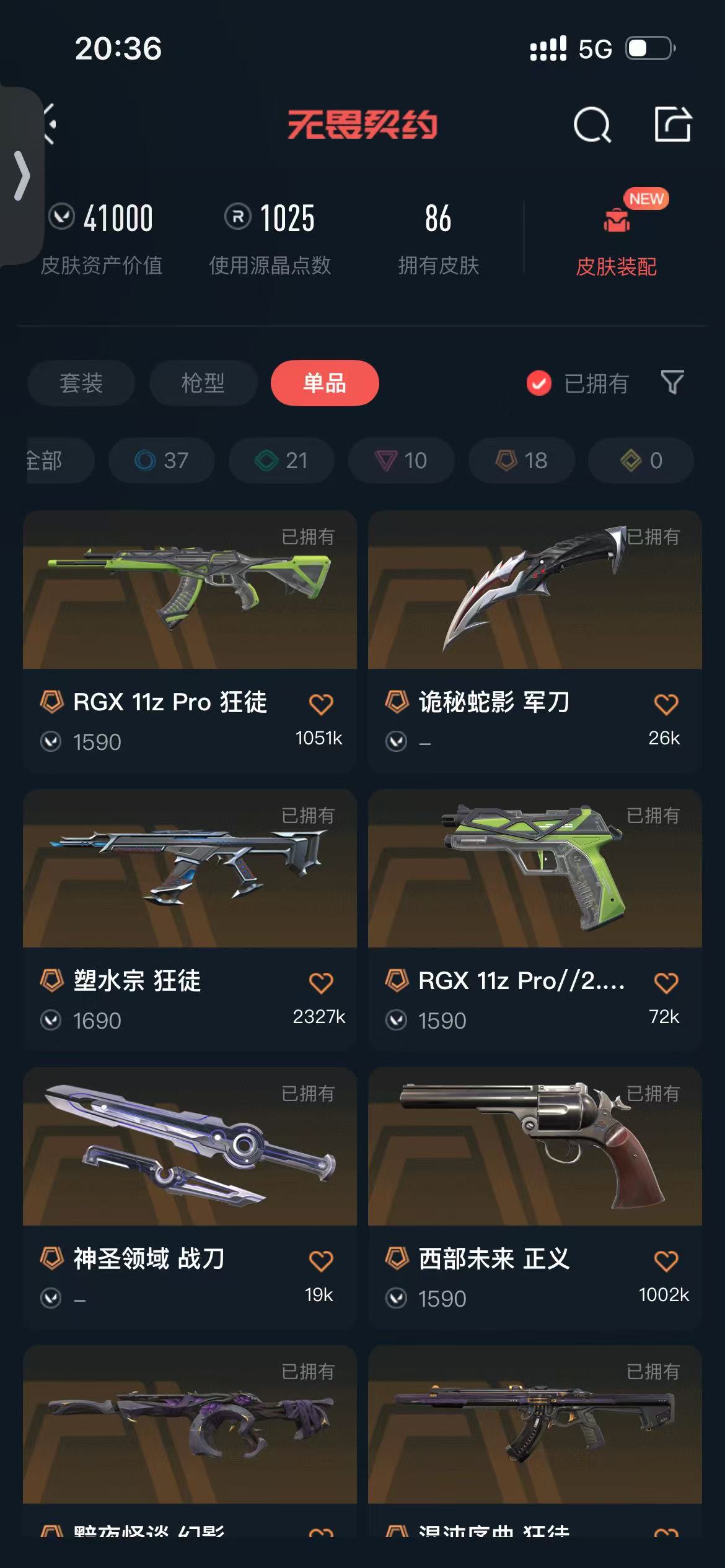Switch to the 套装 tab
The width and height of the screenshot is (725, 1568).
(81, 383)
